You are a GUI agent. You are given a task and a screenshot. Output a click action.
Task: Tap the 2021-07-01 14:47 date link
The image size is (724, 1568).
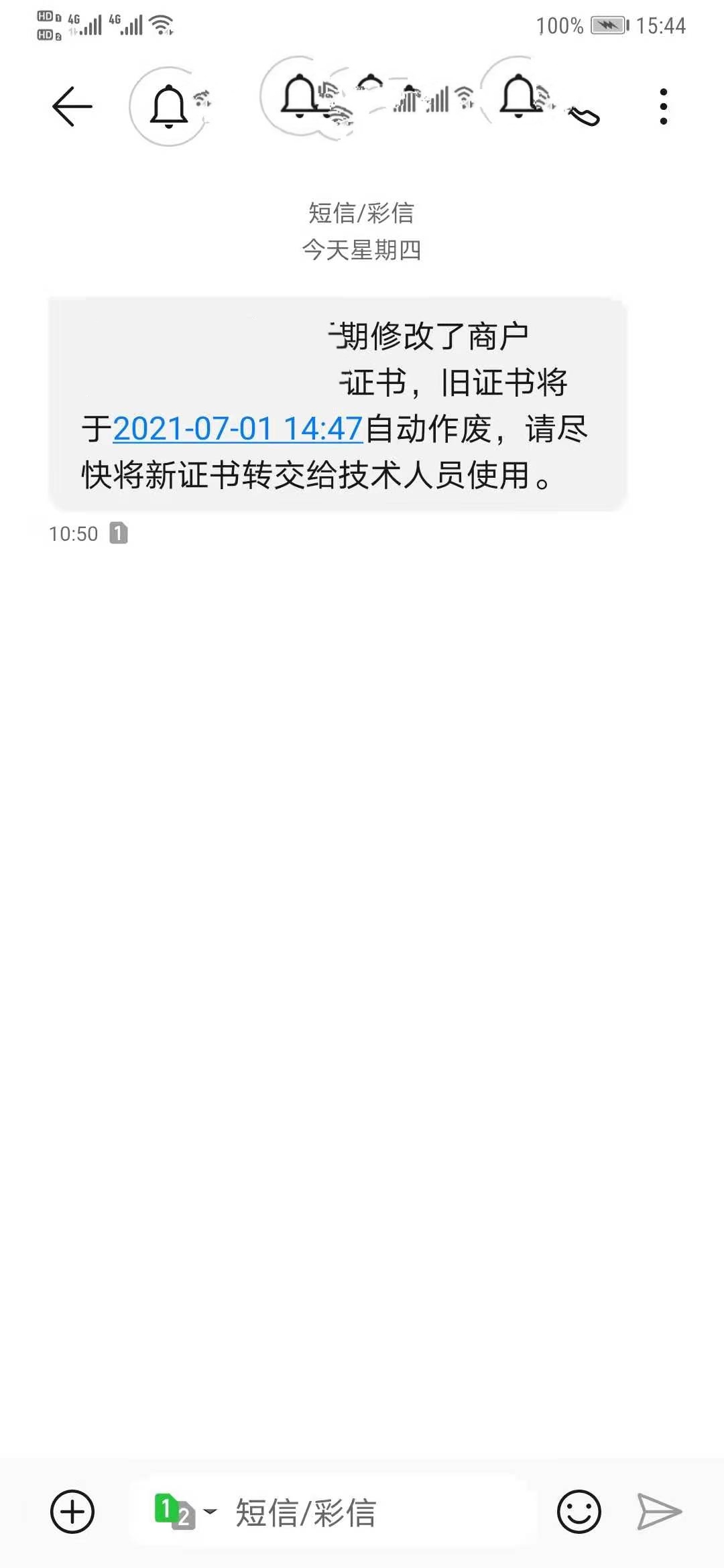(x=238, y=429)
